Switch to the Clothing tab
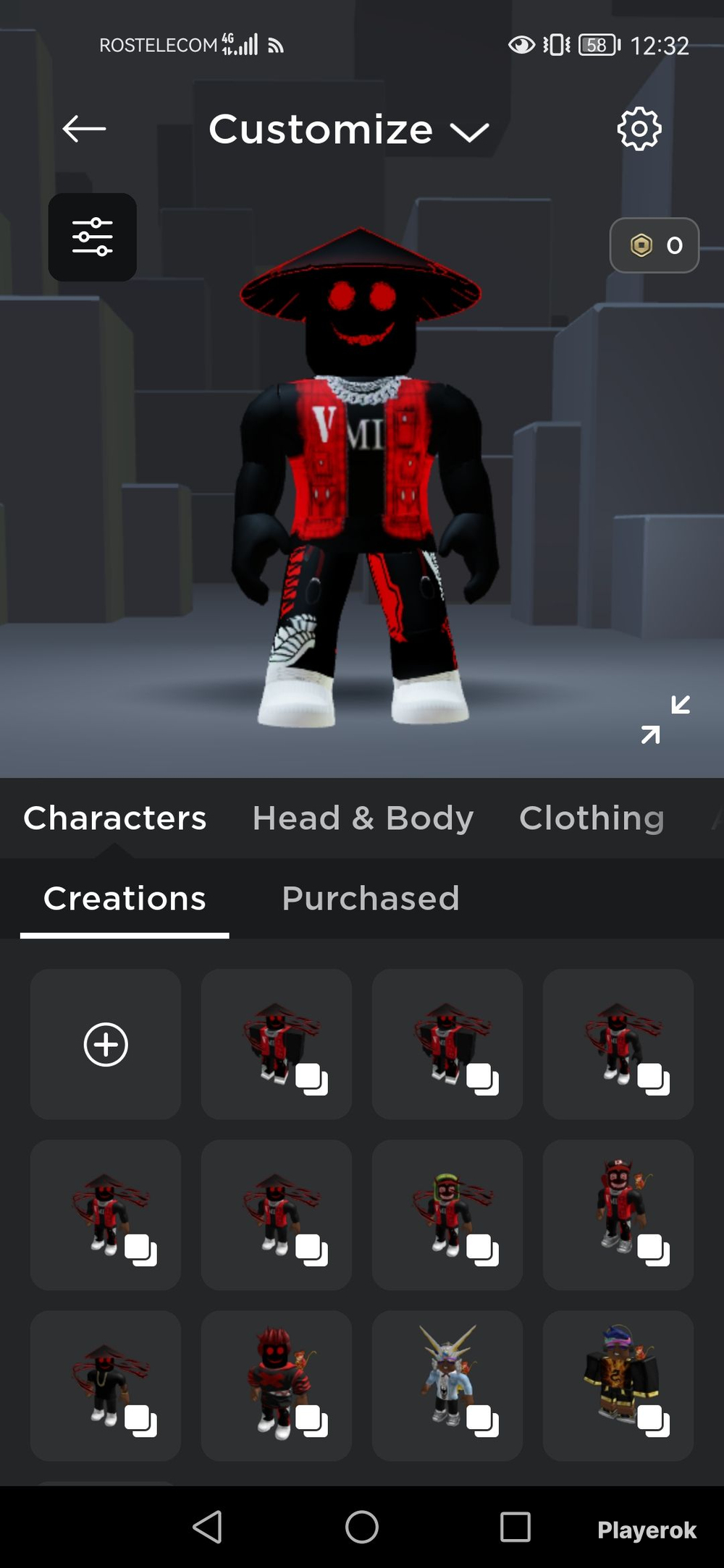Viewport: 724px width, 1568px height. coord(592,818)
